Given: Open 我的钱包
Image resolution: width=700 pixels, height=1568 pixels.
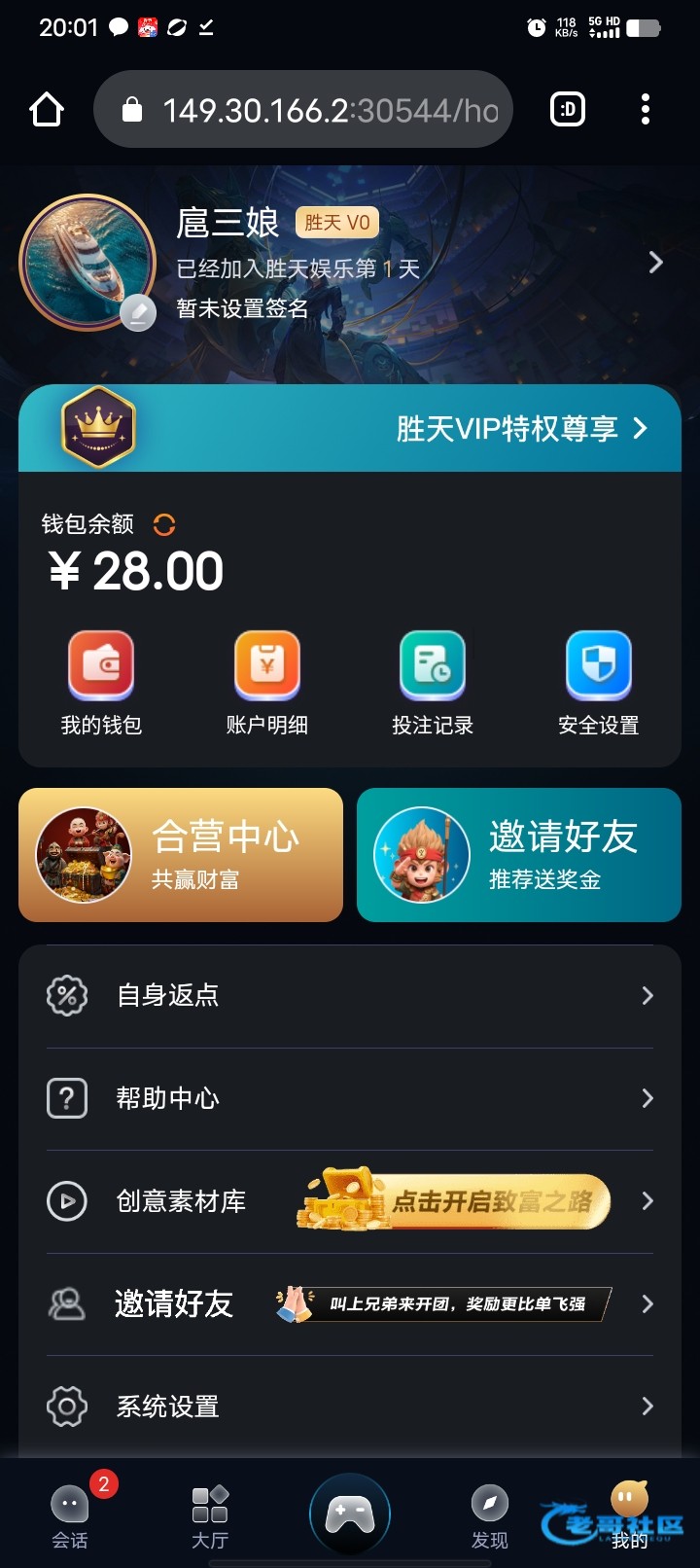Looking at the screenshot, I should click(101, 682).
